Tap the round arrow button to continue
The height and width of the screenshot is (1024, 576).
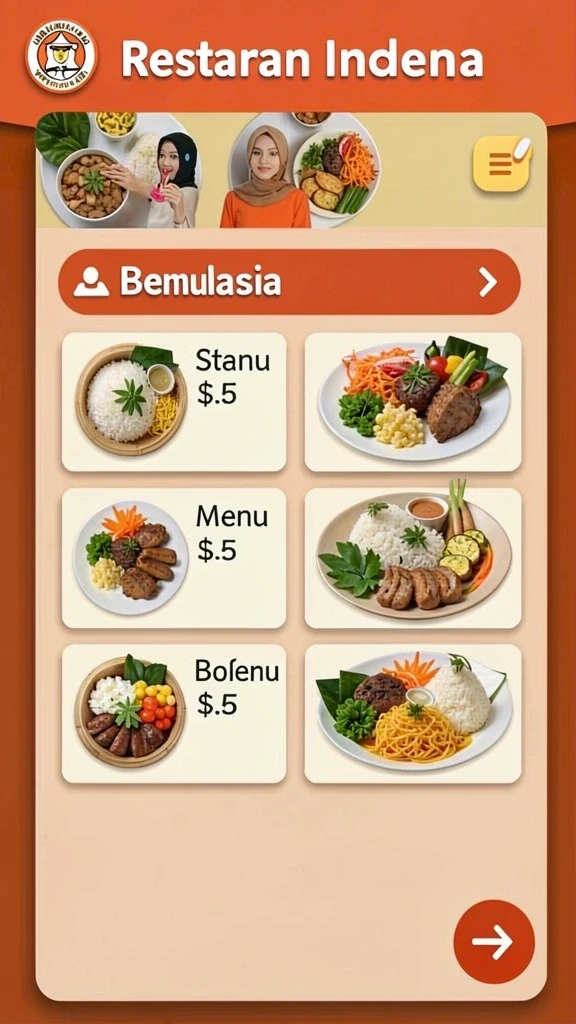click(494, 941)
